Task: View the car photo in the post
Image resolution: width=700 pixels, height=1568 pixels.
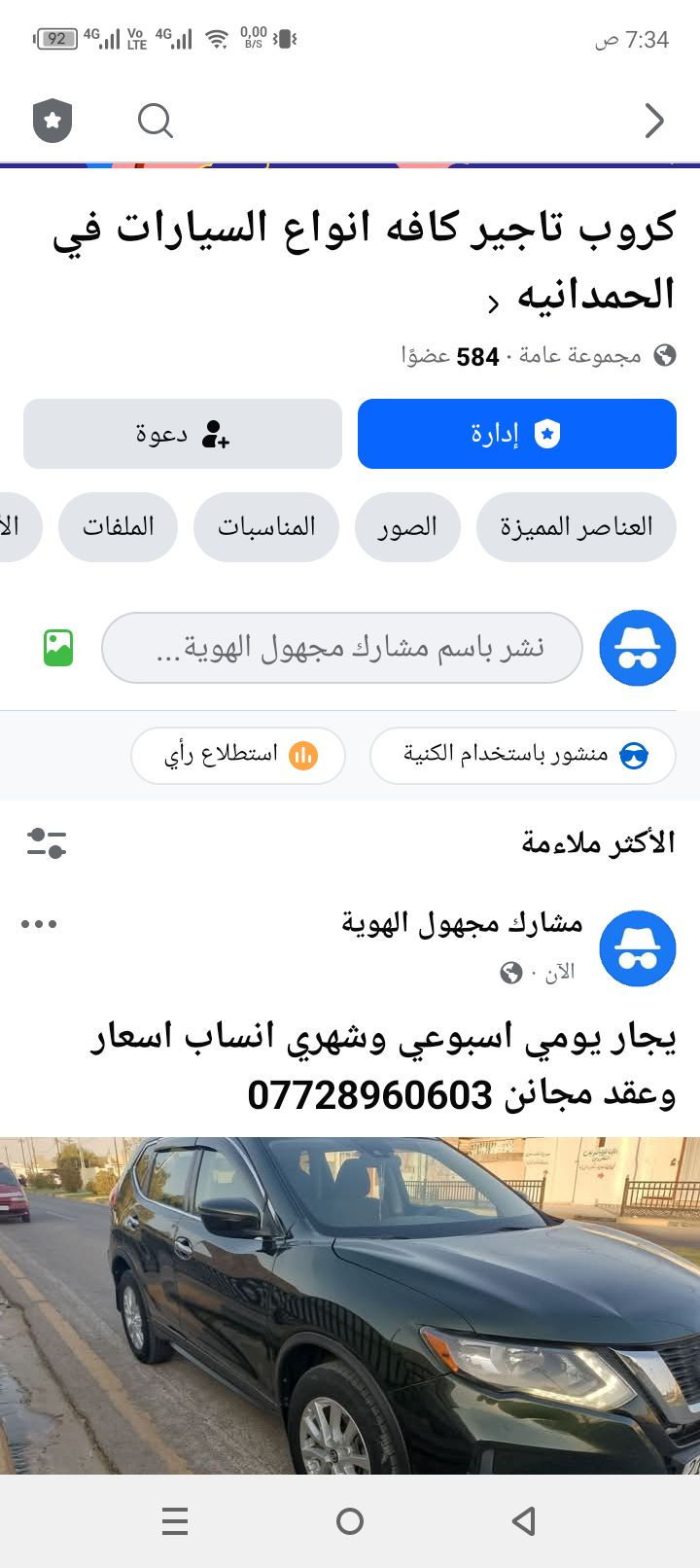Action: (x=350, y=1303)
